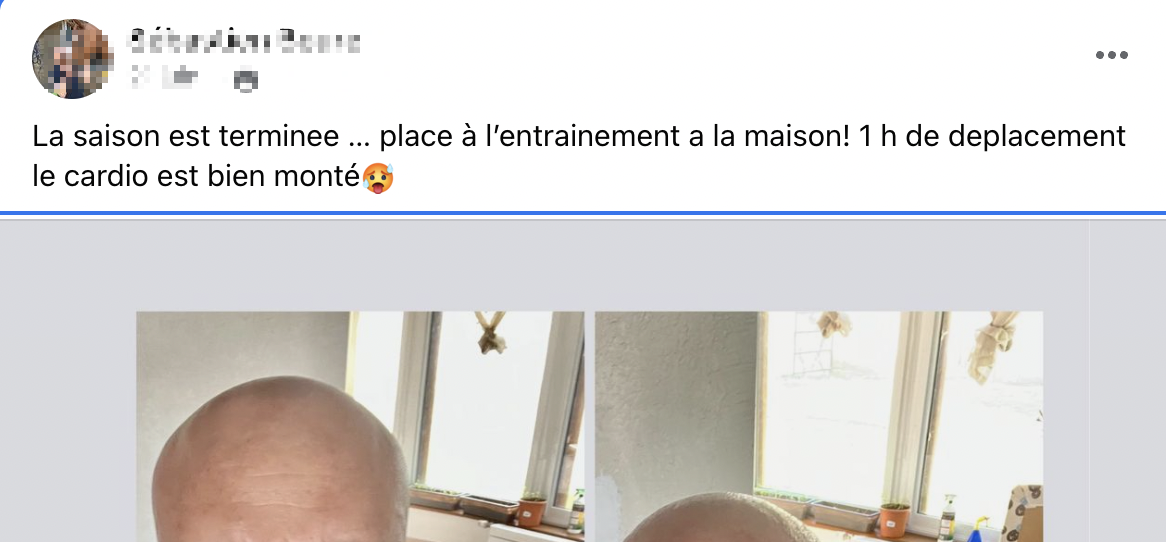
Task: Open the left photo in the post
Action: (x=360, y=426)
